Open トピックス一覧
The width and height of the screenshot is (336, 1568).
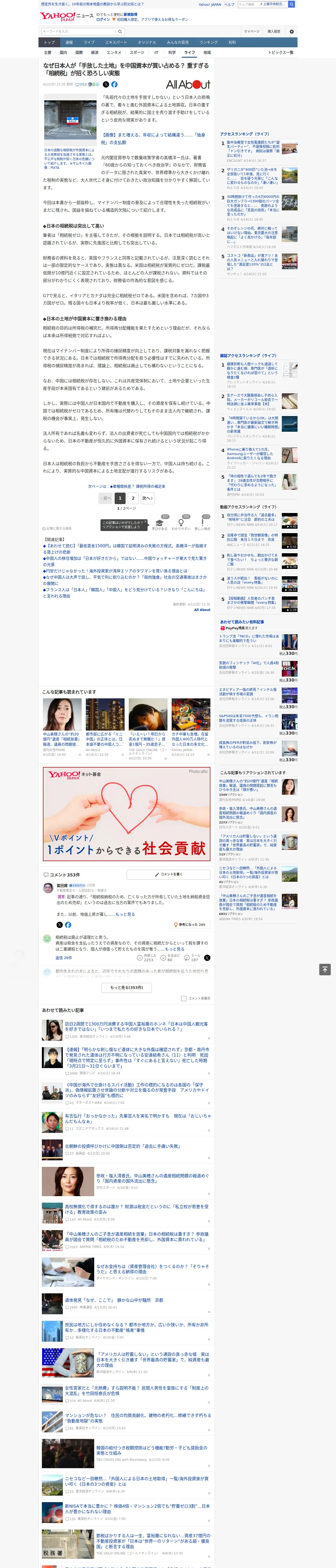(x=281, y=52)
